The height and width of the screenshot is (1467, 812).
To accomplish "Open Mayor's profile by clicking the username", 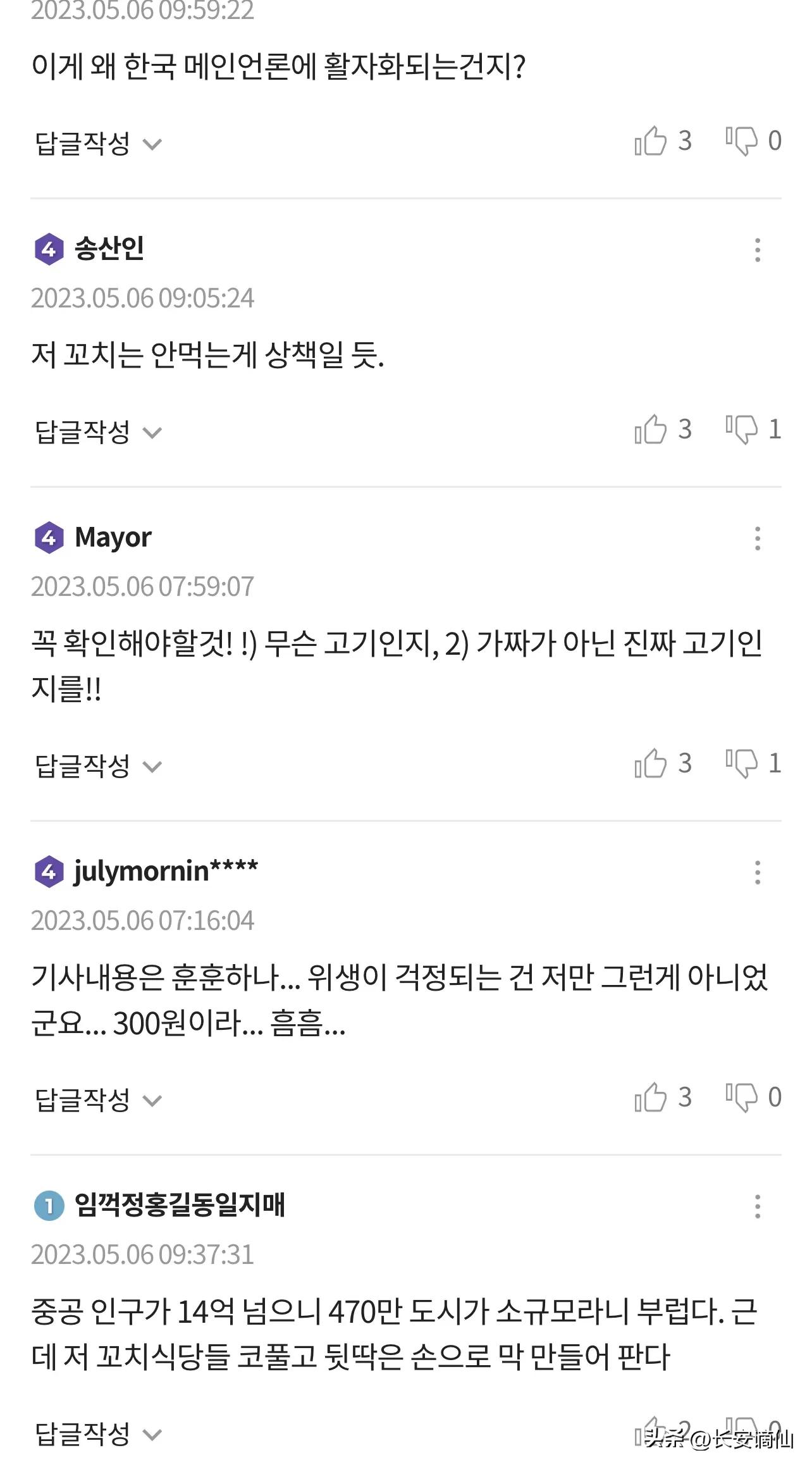I will (x=113, y=538).
